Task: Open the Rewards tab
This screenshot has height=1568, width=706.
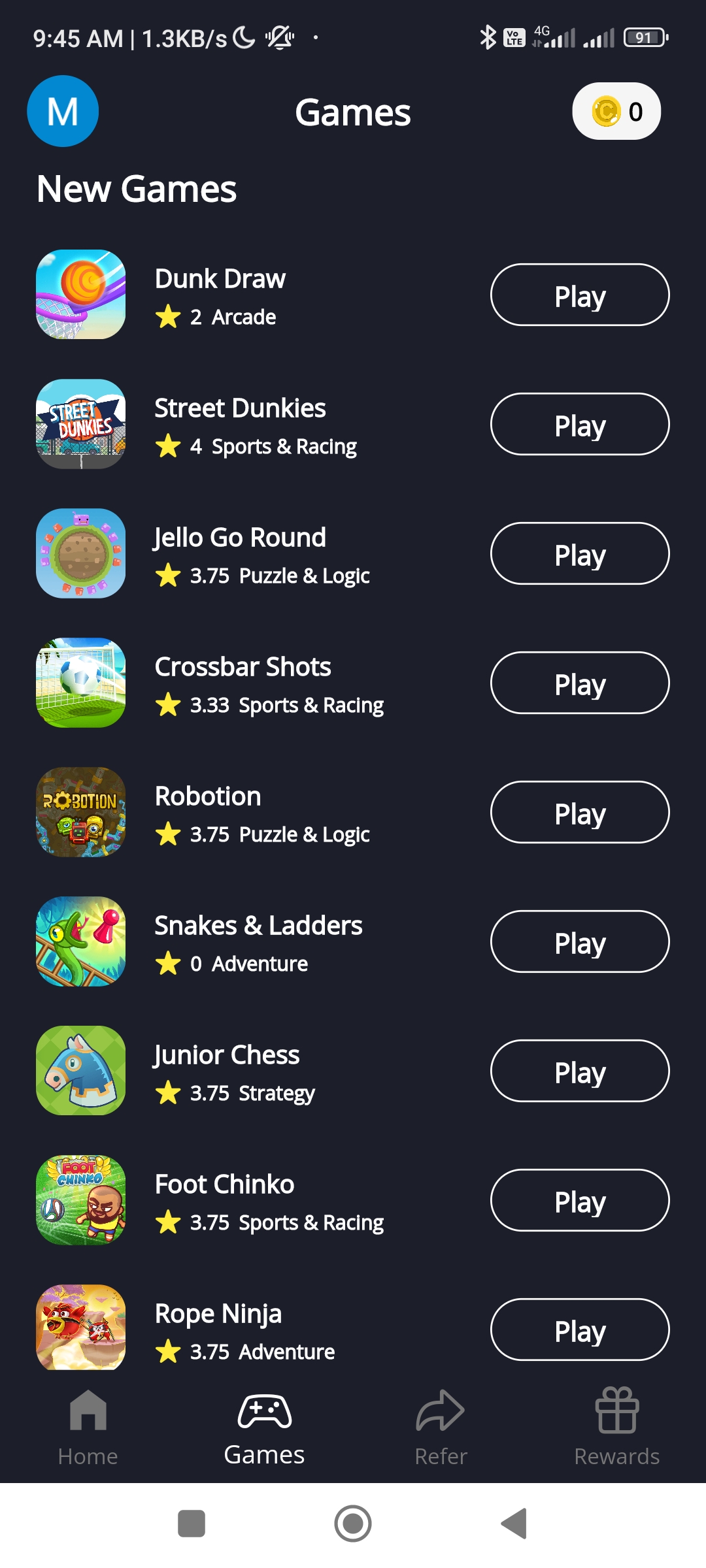Action: click(616, 1428)
